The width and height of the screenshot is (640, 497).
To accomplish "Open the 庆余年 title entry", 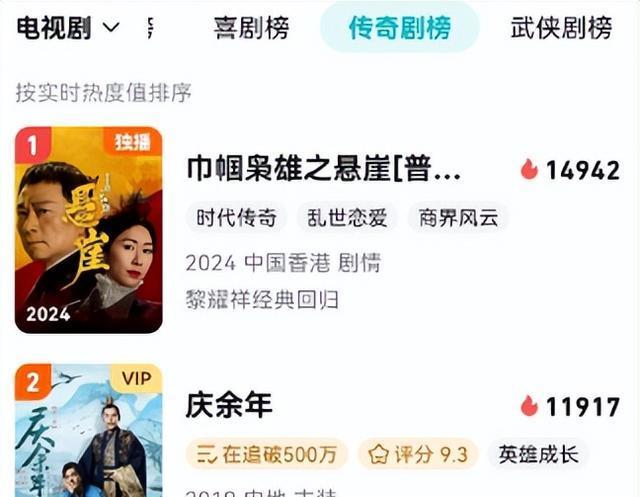I will pyautogui.click(x=229, y=405).
